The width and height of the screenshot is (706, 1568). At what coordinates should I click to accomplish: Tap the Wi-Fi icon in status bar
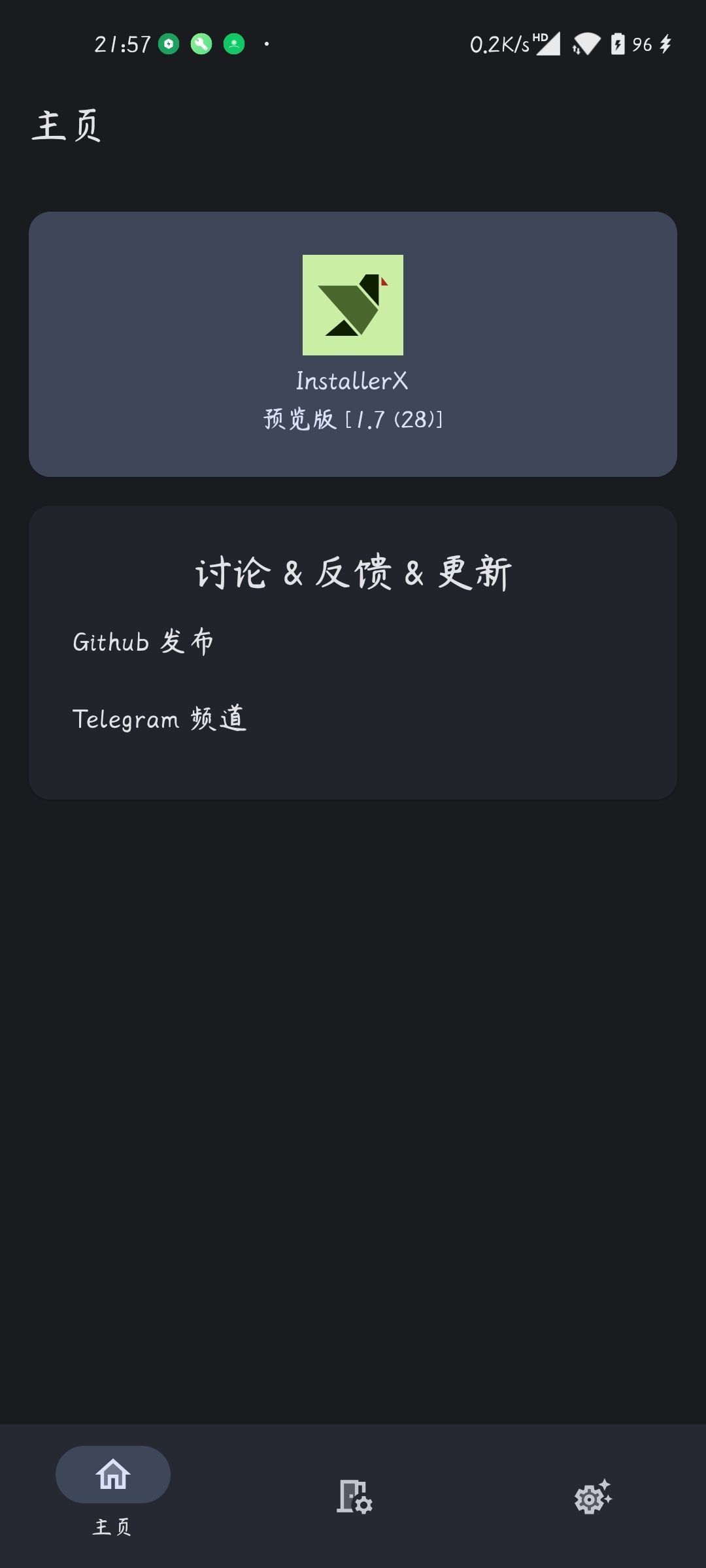(x=586, y=44)
